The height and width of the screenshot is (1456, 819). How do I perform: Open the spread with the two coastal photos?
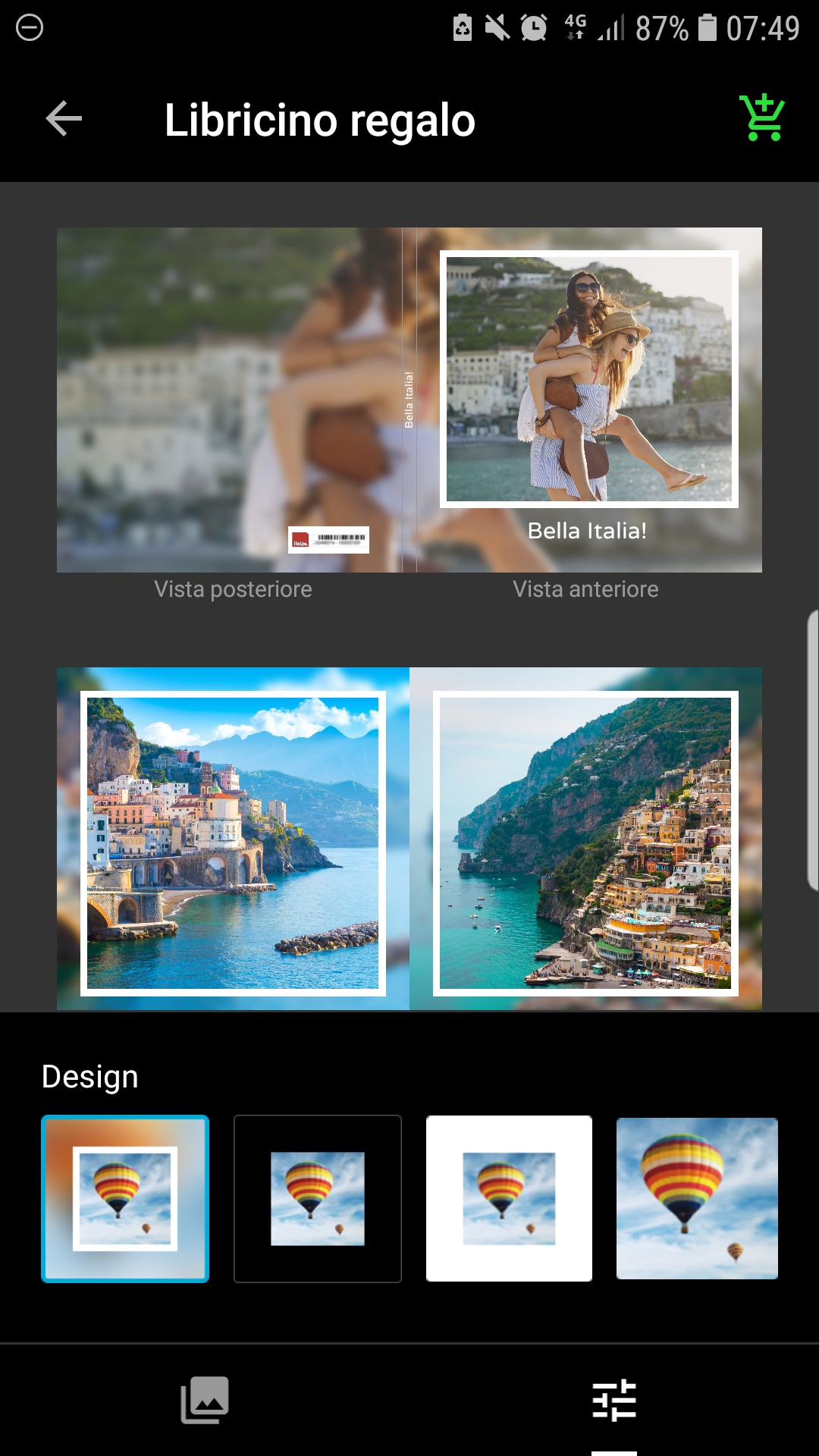(409, 839)
